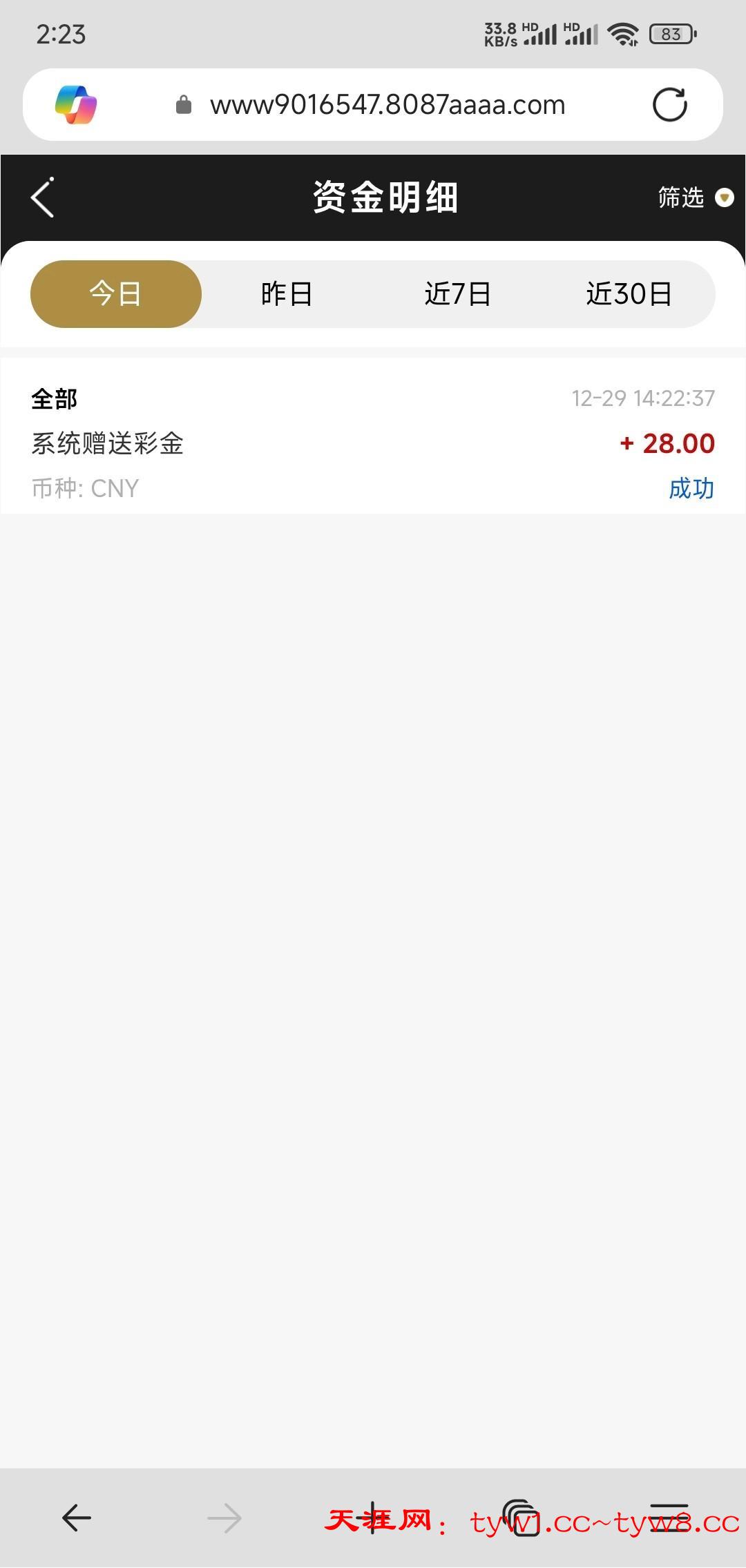Open the 筛选 filter dropdown
This screenshot has width=746, height=1568.
(694, 198)
